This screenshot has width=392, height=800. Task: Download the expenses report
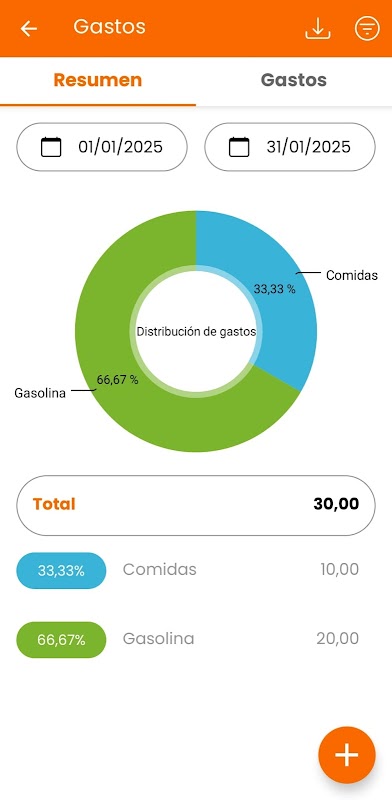317,29
